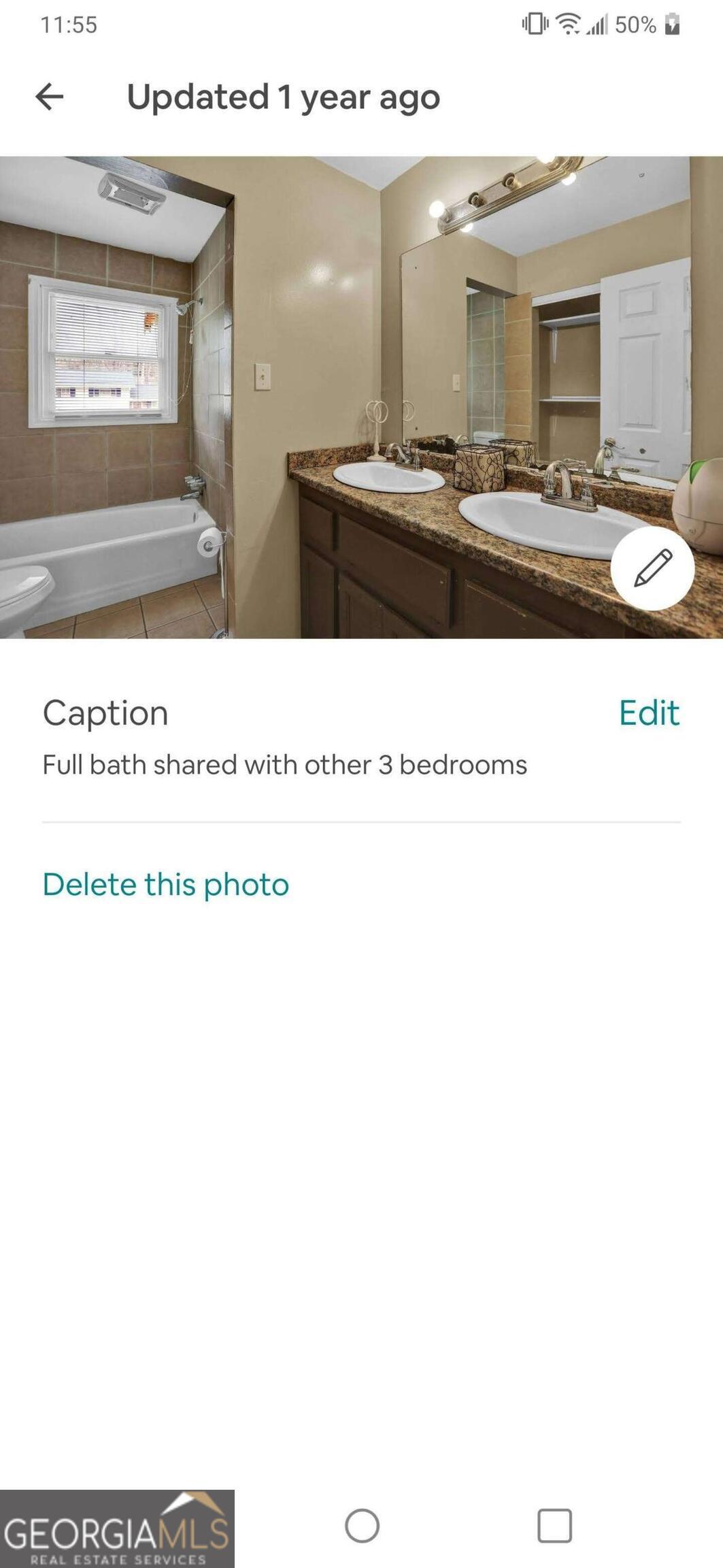Tap the pencil icon on the bathroom photo
723x1568 pixels.
coord(652,568)
